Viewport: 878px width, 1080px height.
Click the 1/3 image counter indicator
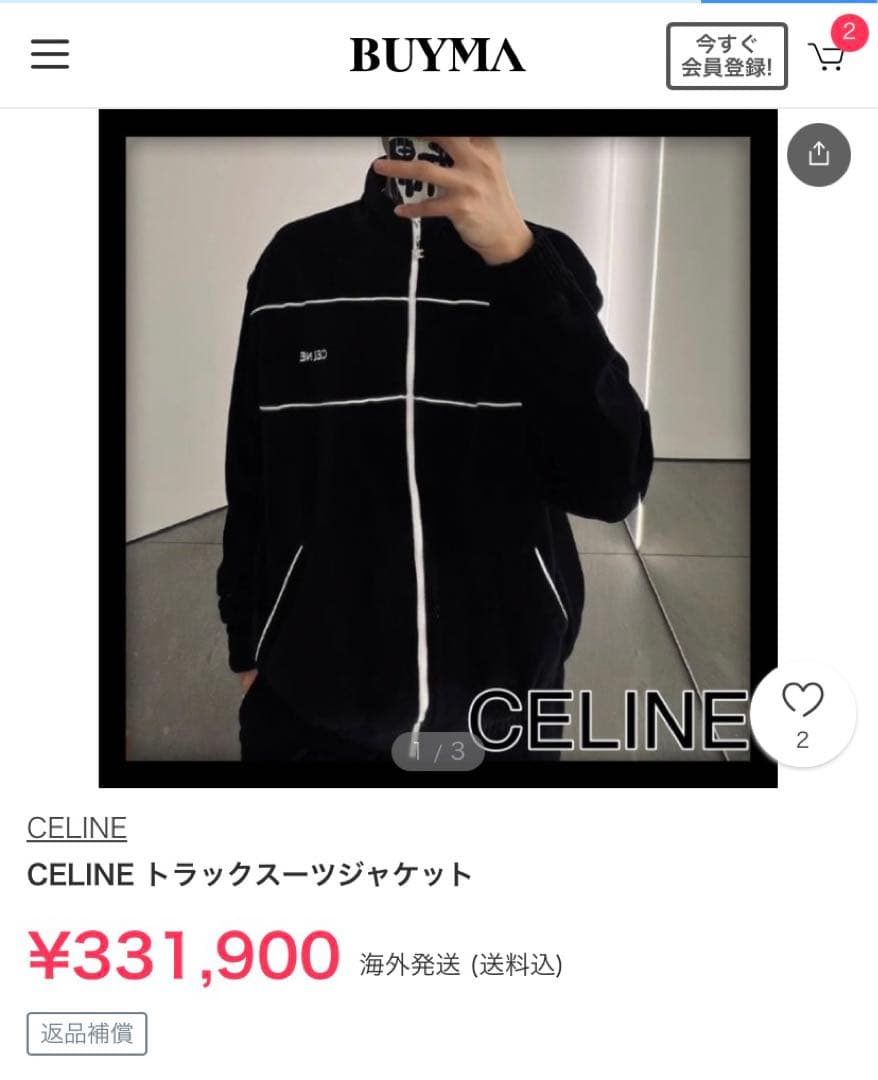[x=440, y=751]
